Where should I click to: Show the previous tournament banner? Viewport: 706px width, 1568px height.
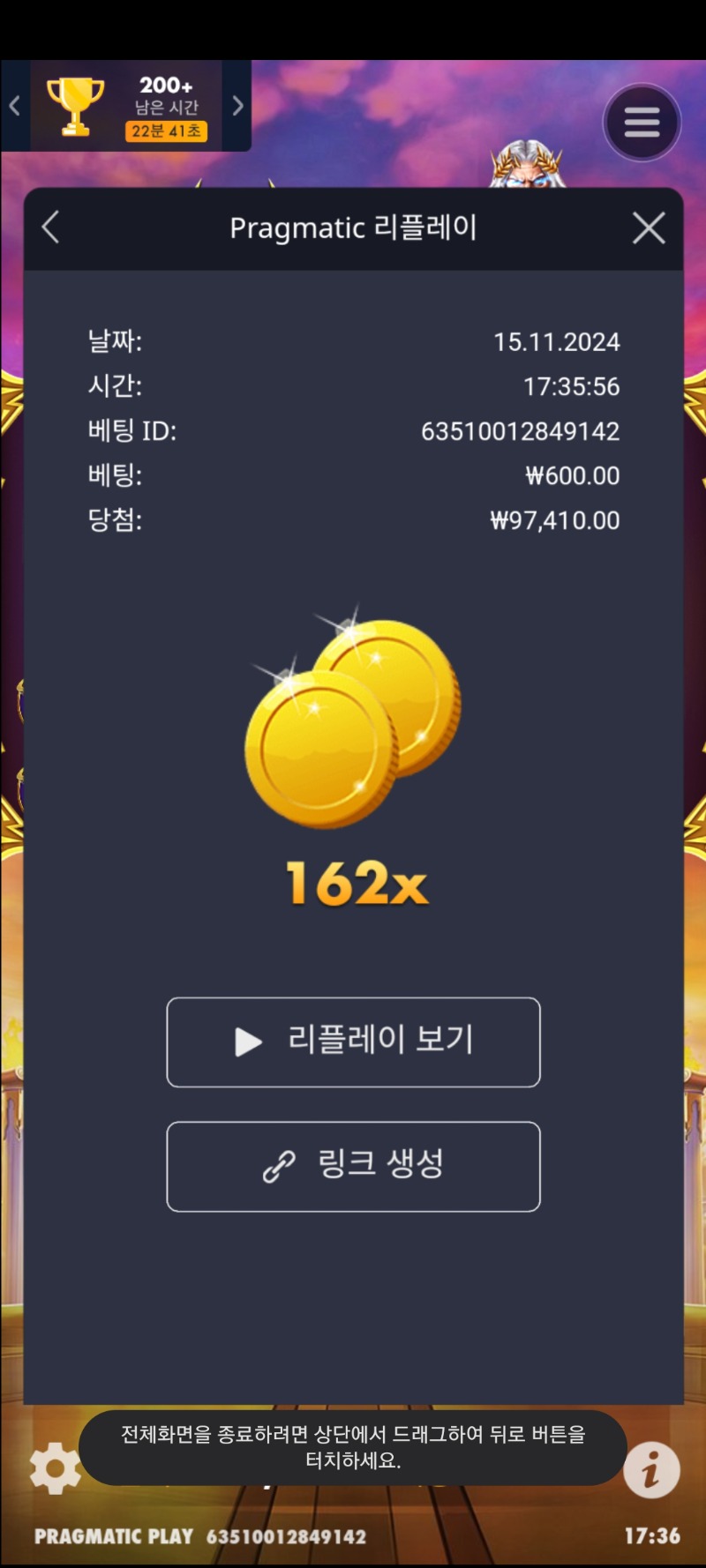click(x=15, y=107)
